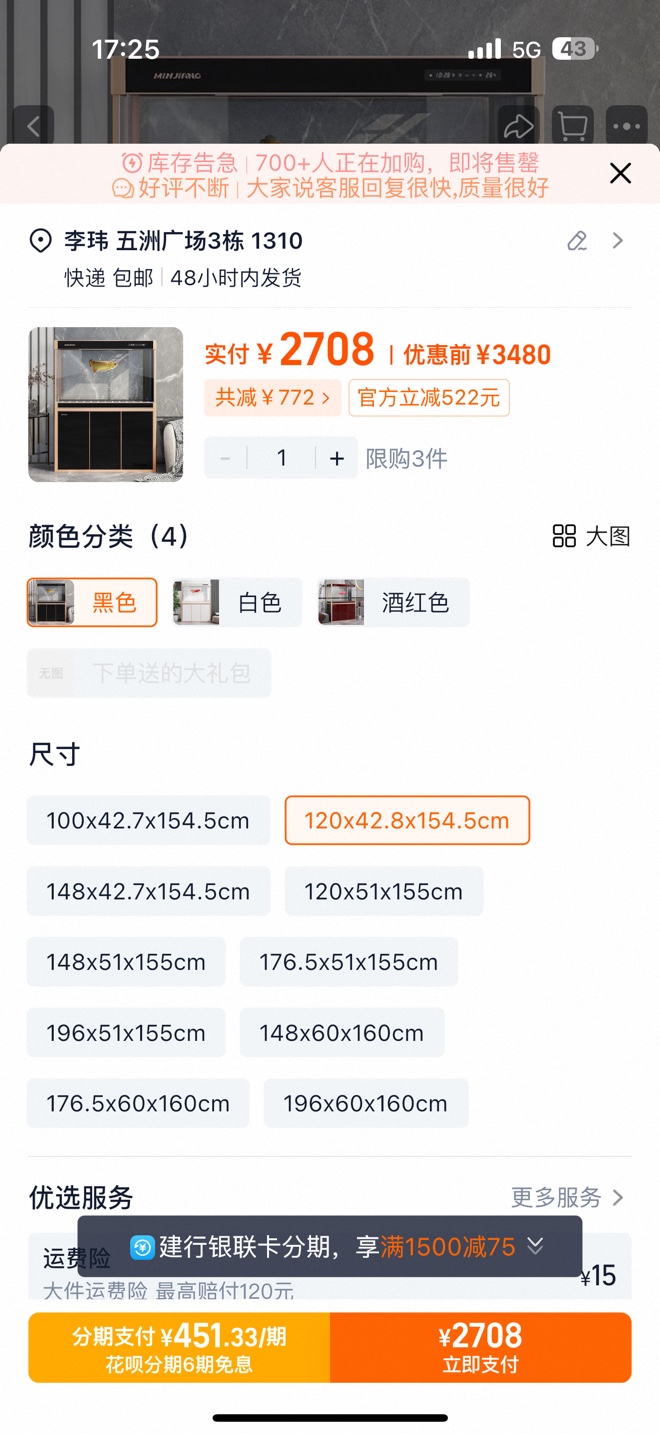This screenshot has width=660, height=1434.
Task: Pick size 176.5x51x155cm
Action: [x=348, y=962]
